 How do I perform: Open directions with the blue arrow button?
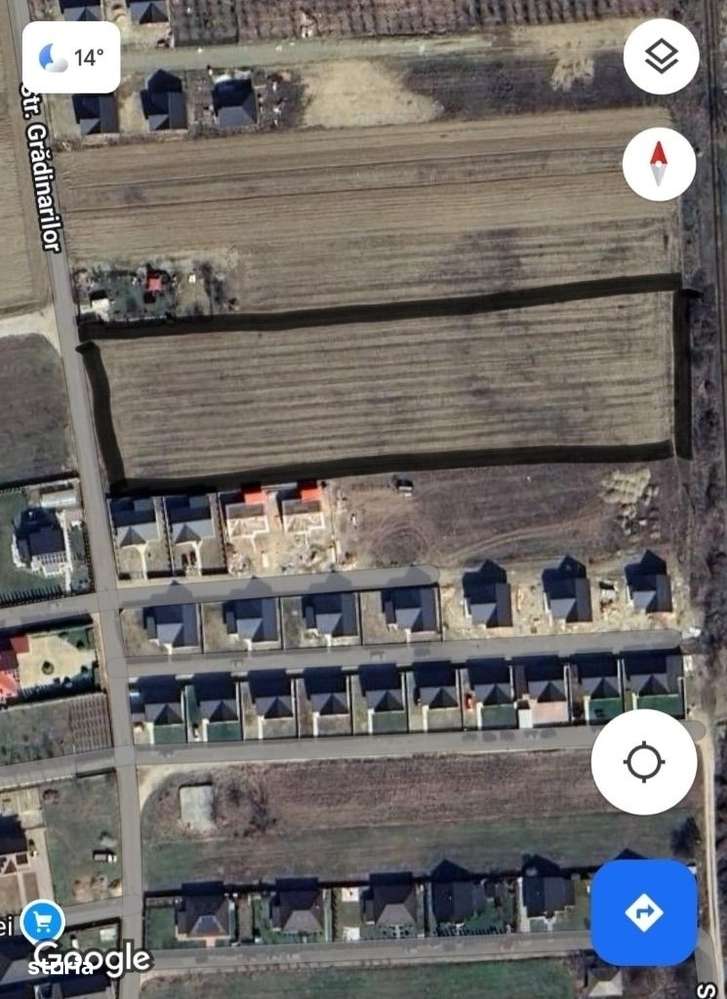tap(643, 911)
